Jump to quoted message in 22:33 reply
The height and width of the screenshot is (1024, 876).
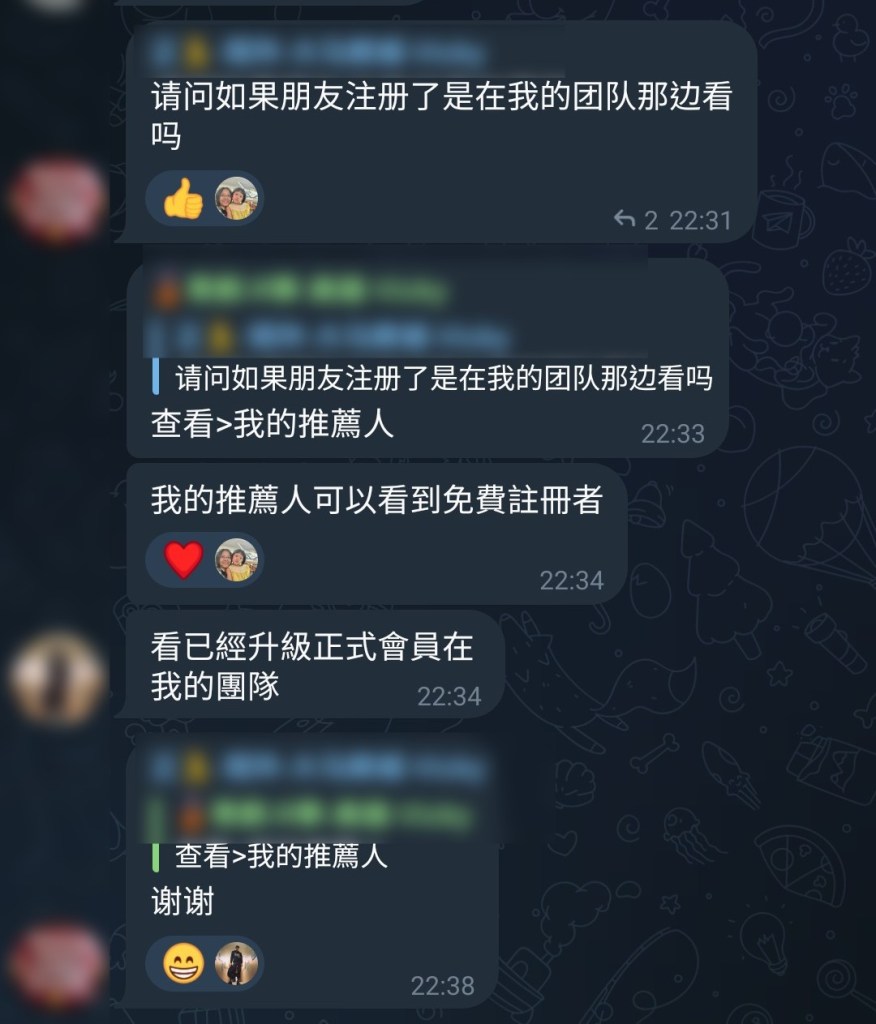tap(440, 379)
